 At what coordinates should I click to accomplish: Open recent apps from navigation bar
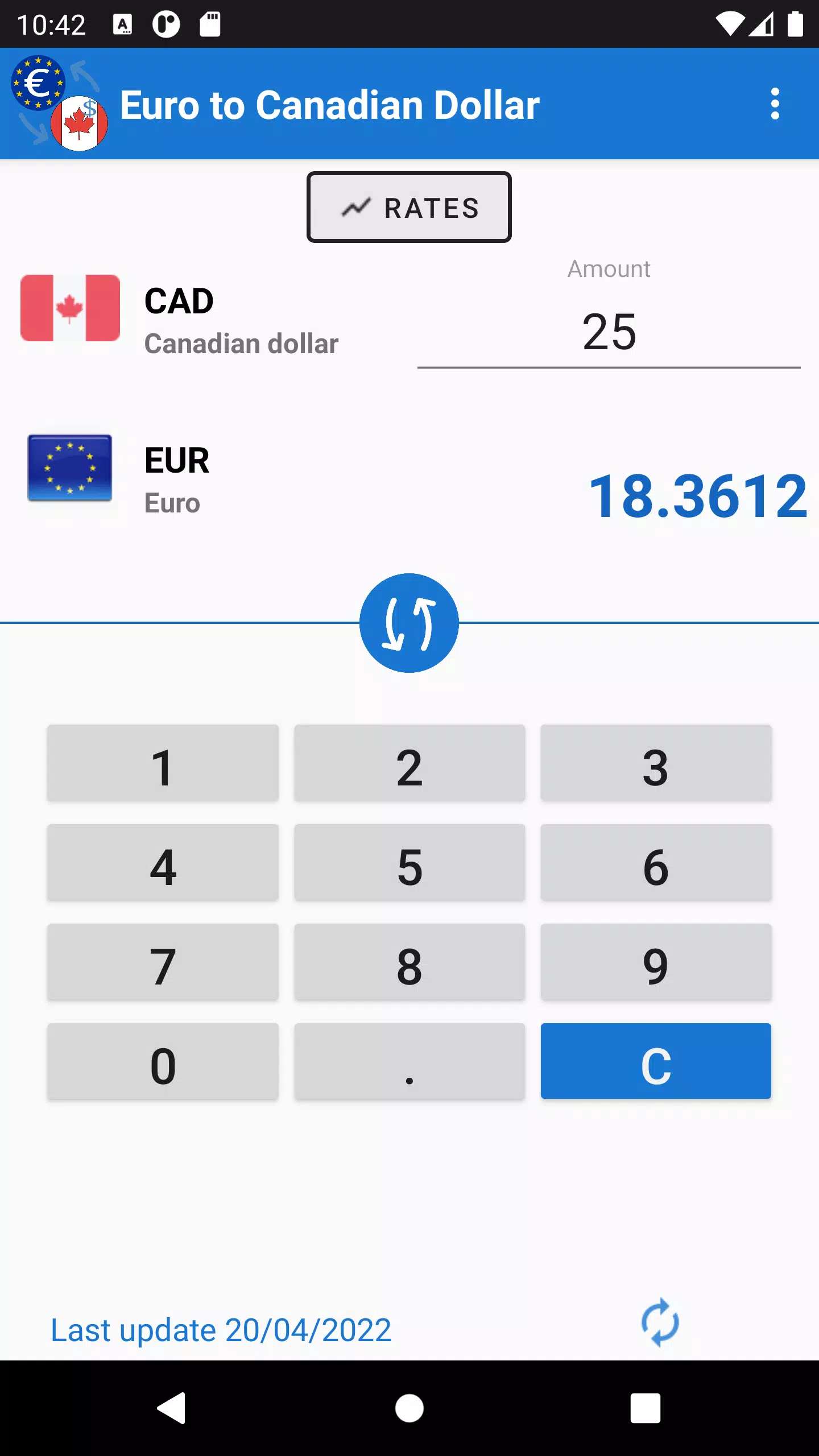(645, 1408)
